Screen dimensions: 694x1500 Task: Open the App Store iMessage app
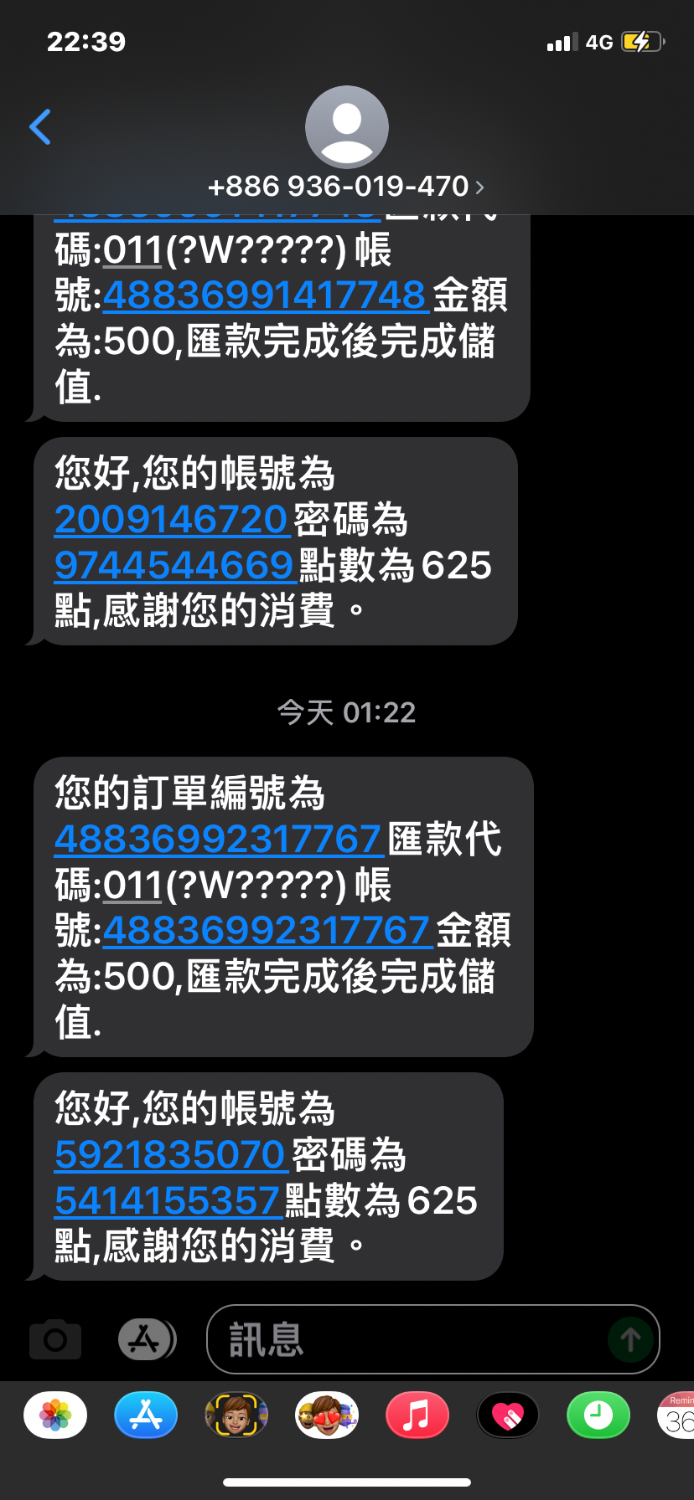[x=146, y=1415]
